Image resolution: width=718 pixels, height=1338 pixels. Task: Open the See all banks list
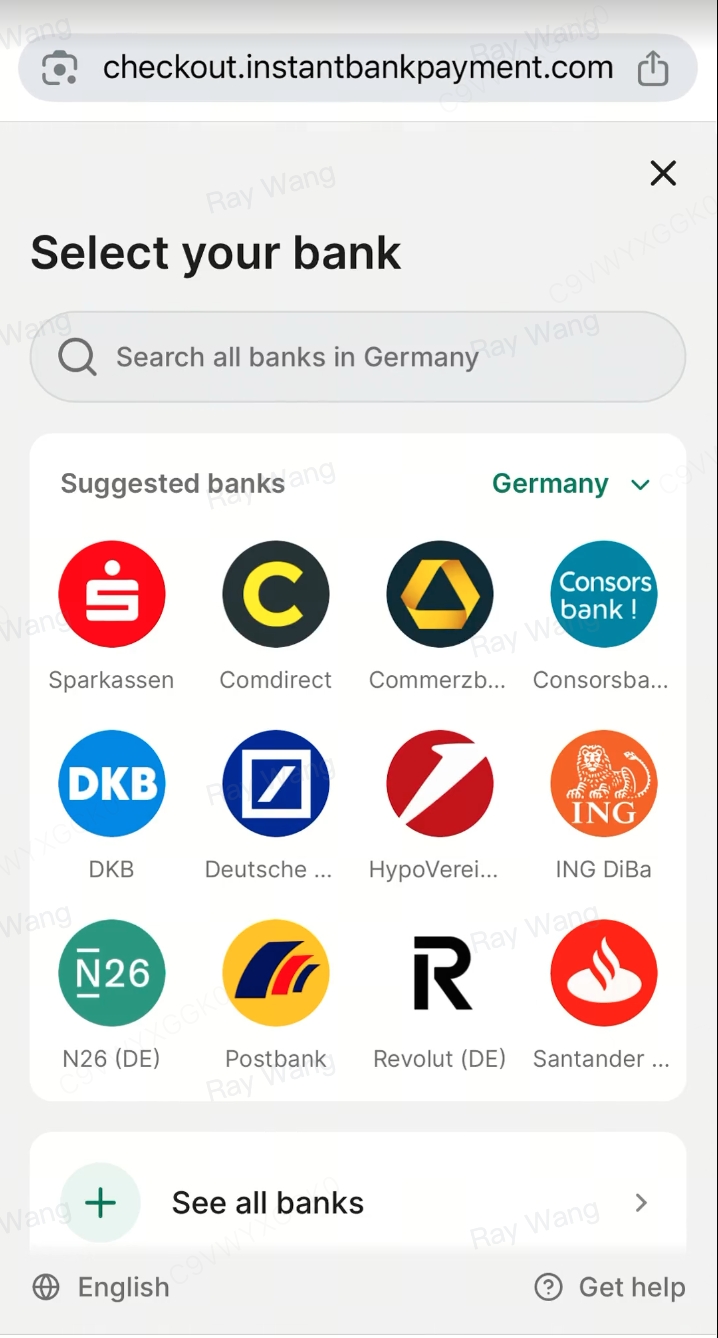click(x=358, y=1202)
